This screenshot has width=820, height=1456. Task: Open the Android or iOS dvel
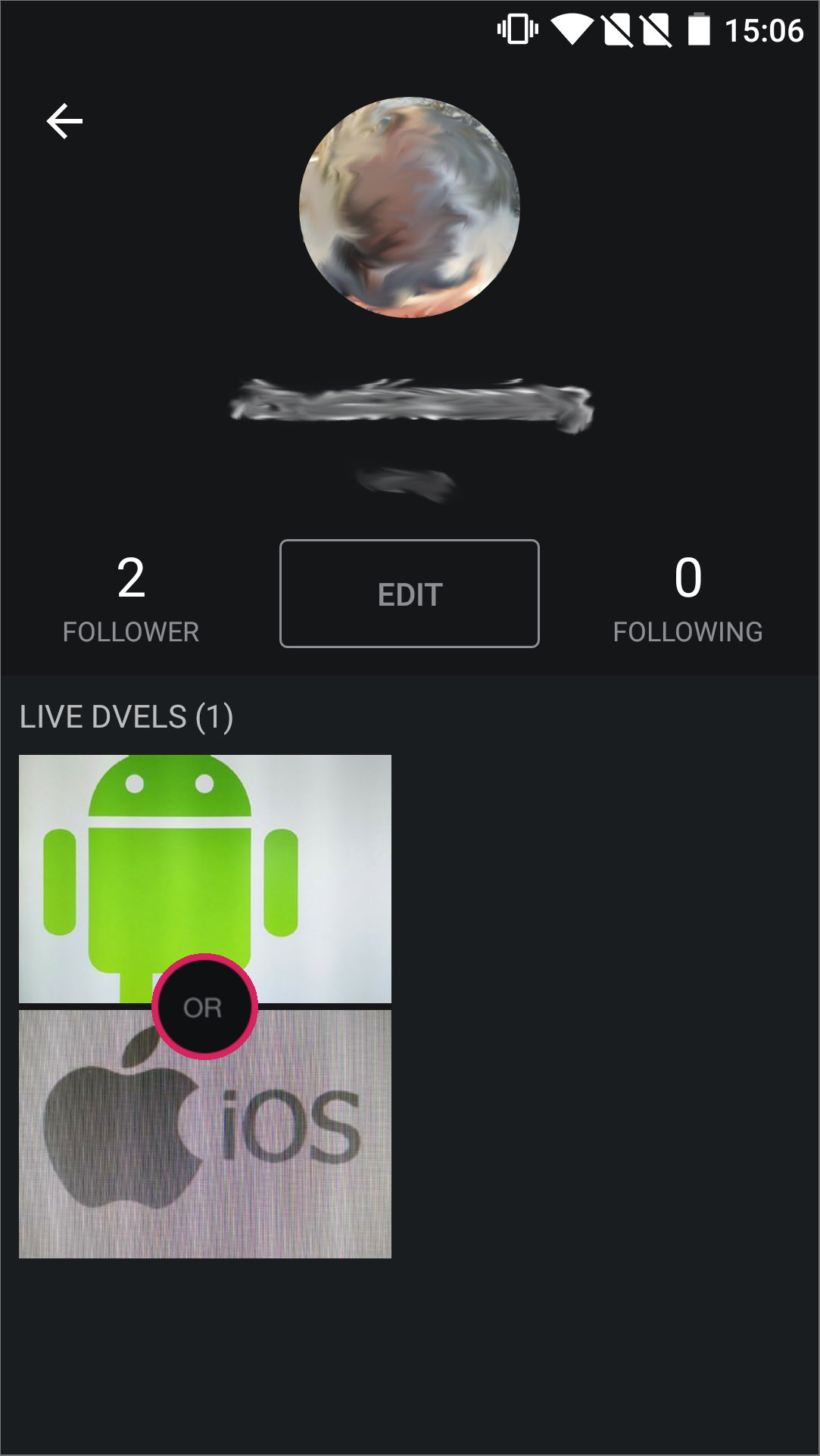click(205, 1006)
